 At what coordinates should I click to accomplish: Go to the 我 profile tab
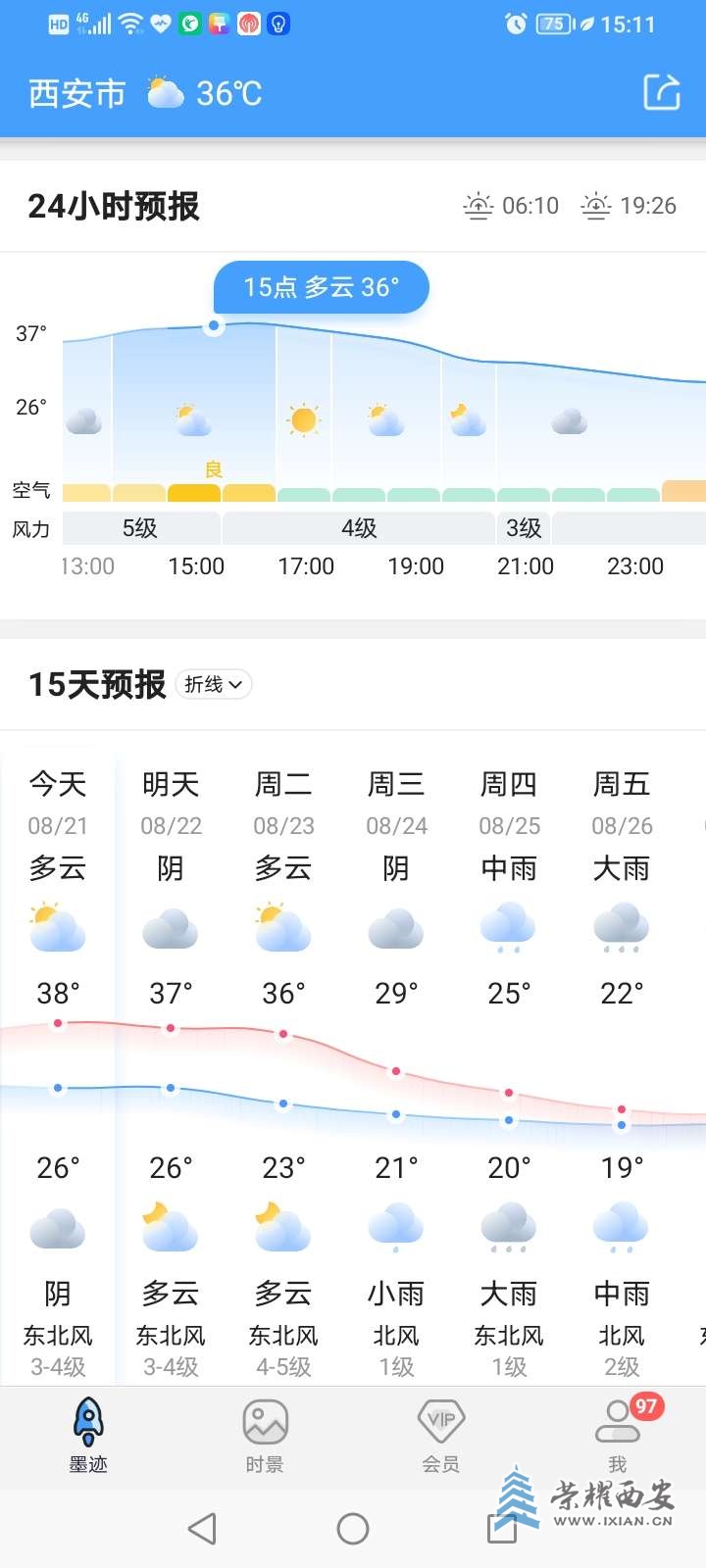click(x=618, y=1436)
